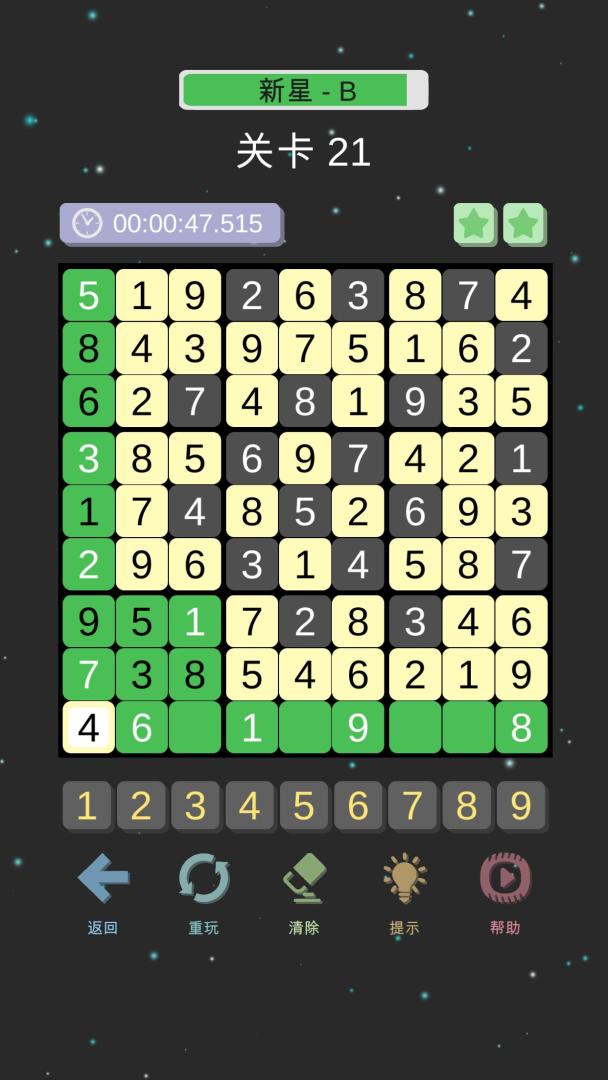The width and height of the screenshot is (608, 1080).
Task: Pick number 3 from the number pad
Action: pyautogui.click(x=195, y=806)
